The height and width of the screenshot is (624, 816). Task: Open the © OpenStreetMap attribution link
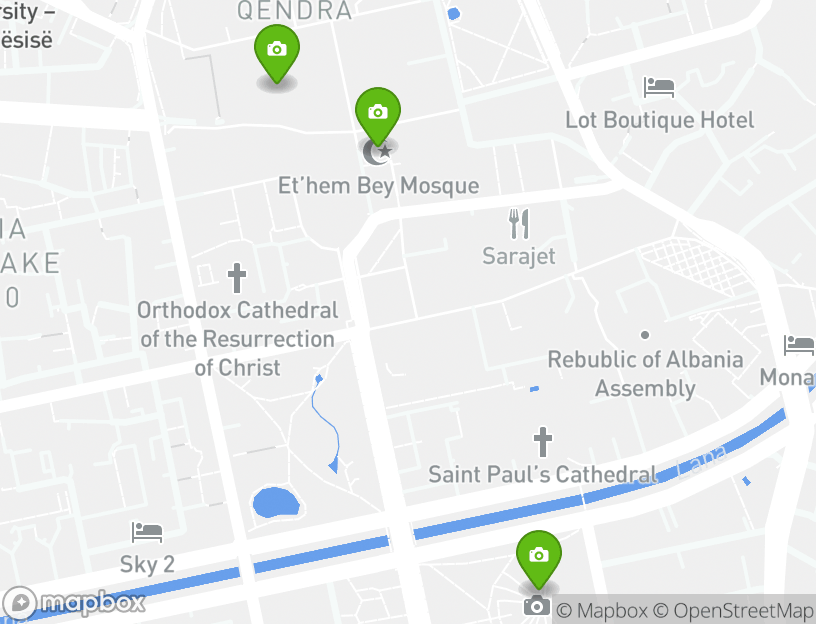734,610
